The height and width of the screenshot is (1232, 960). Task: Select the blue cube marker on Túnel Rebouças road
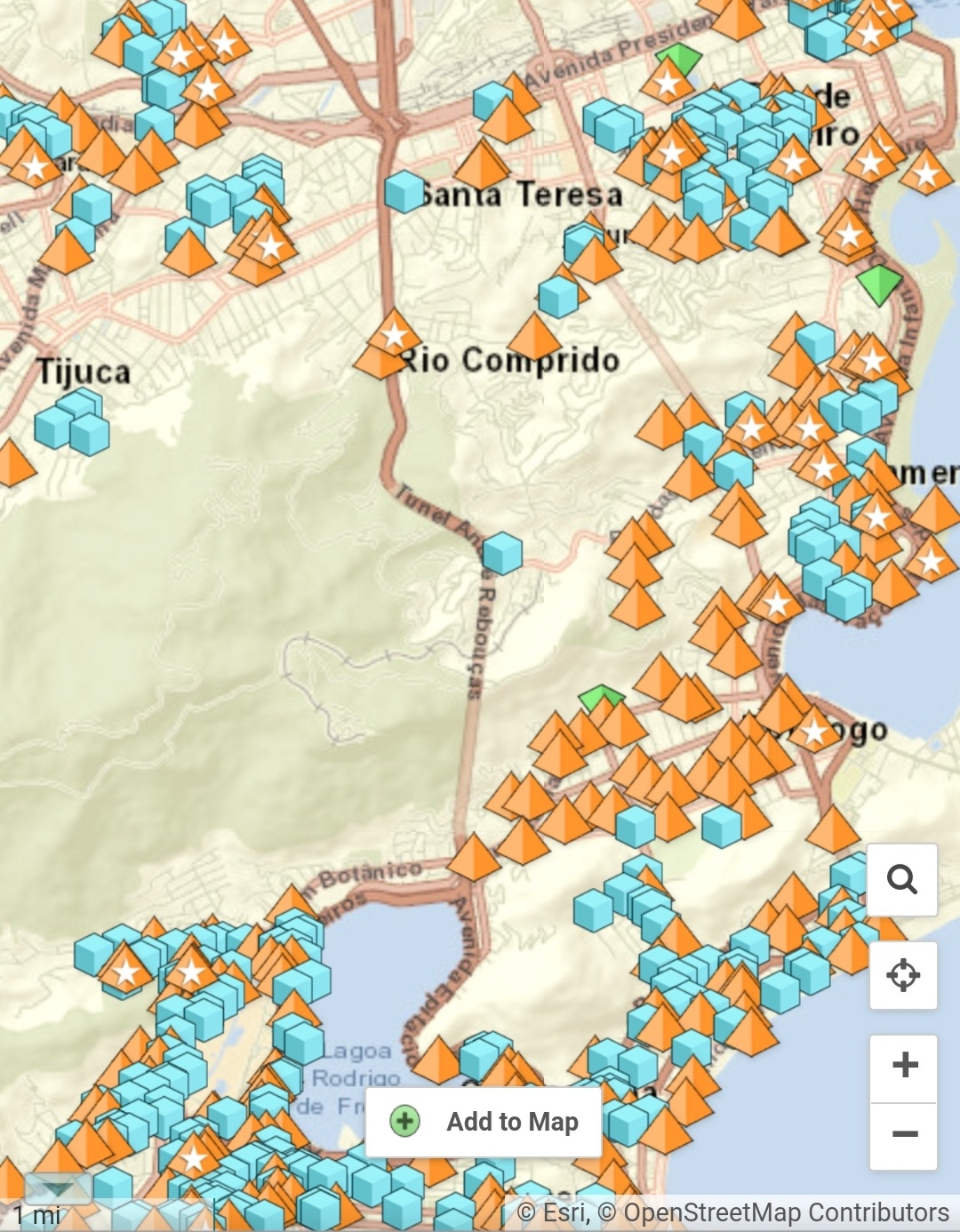point(502,553)
